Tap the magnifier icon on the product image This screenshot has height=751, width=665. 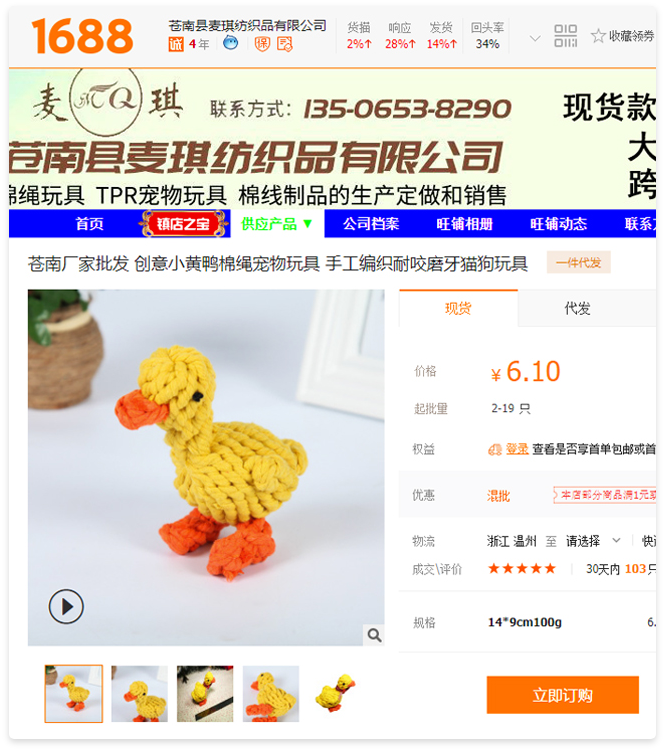pos(373,635)
